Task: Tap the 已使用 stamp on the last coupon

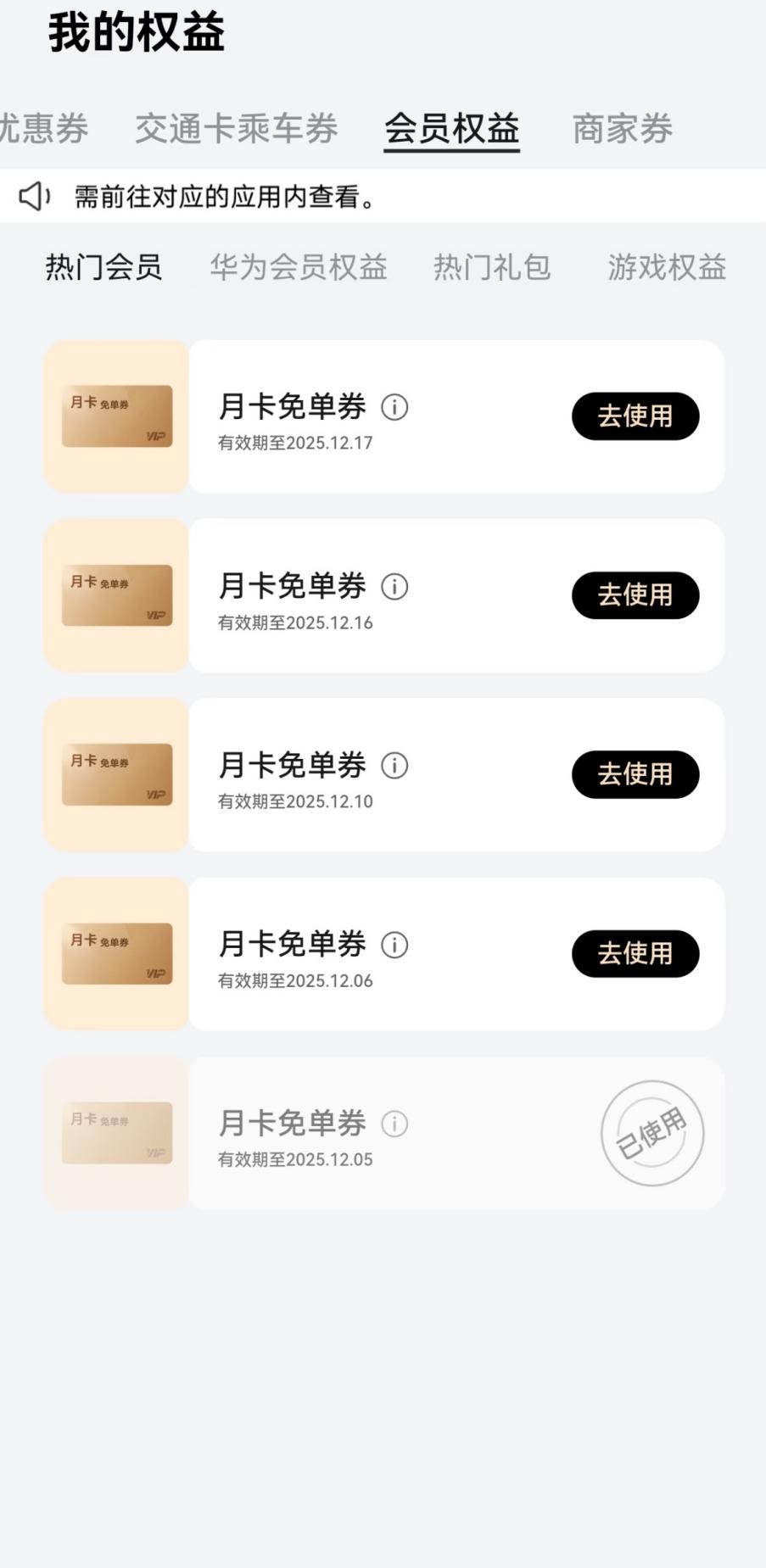Action: click(x=651, y=1135)
